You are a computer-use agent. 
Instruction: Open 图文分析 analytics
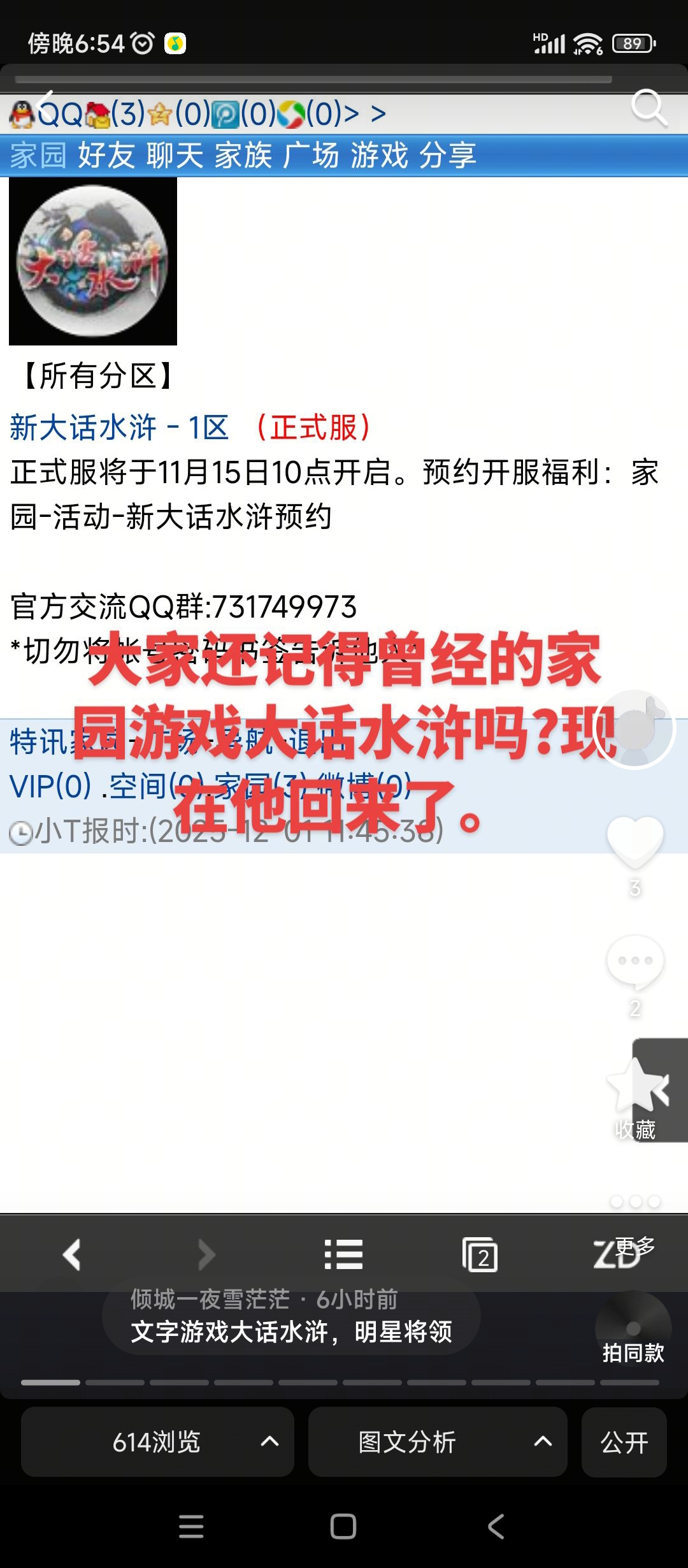(x=438, y=1442)
